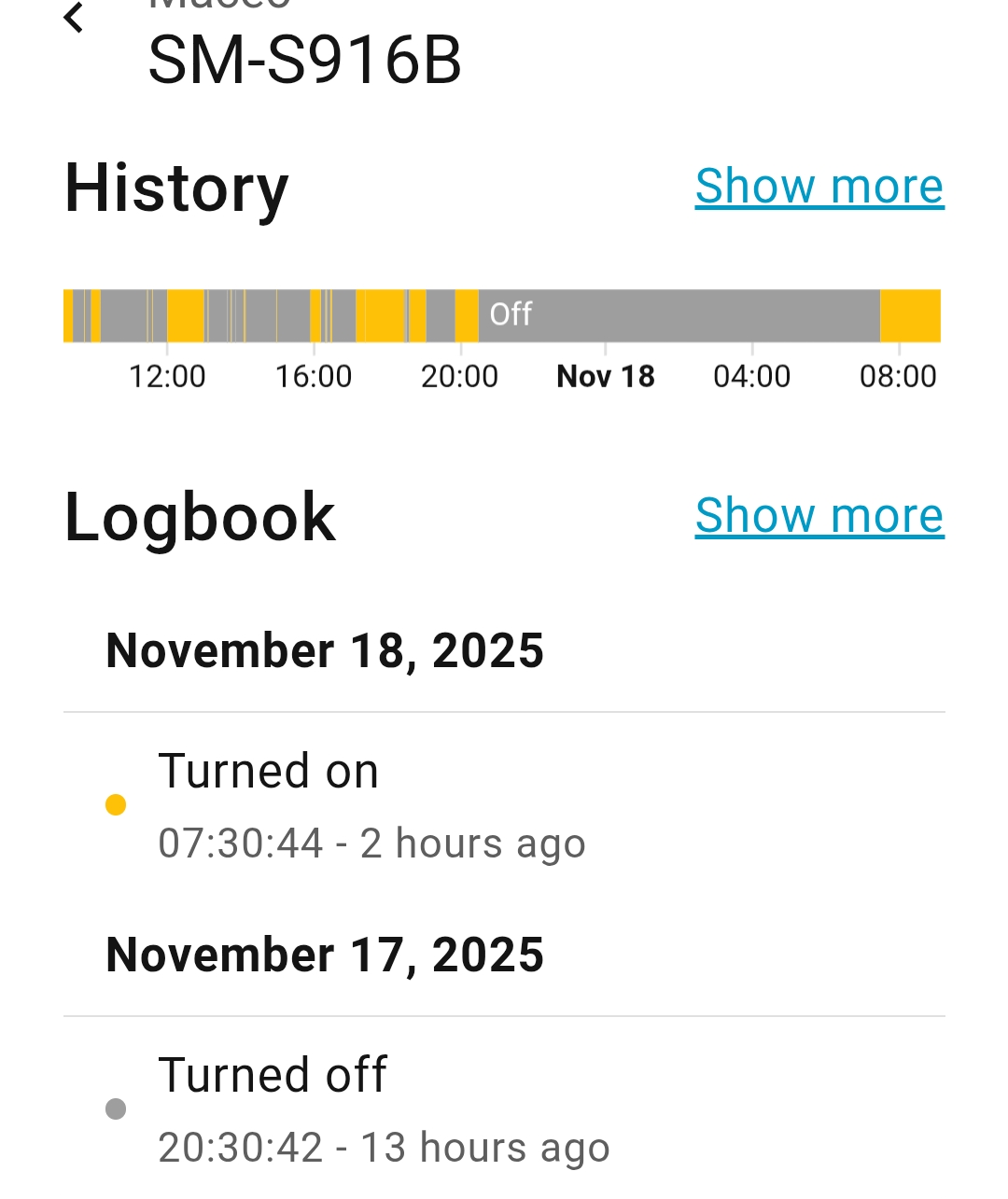
Task: Open the Turned on entry at 07:30:44
Action: (x=371, y=806)
